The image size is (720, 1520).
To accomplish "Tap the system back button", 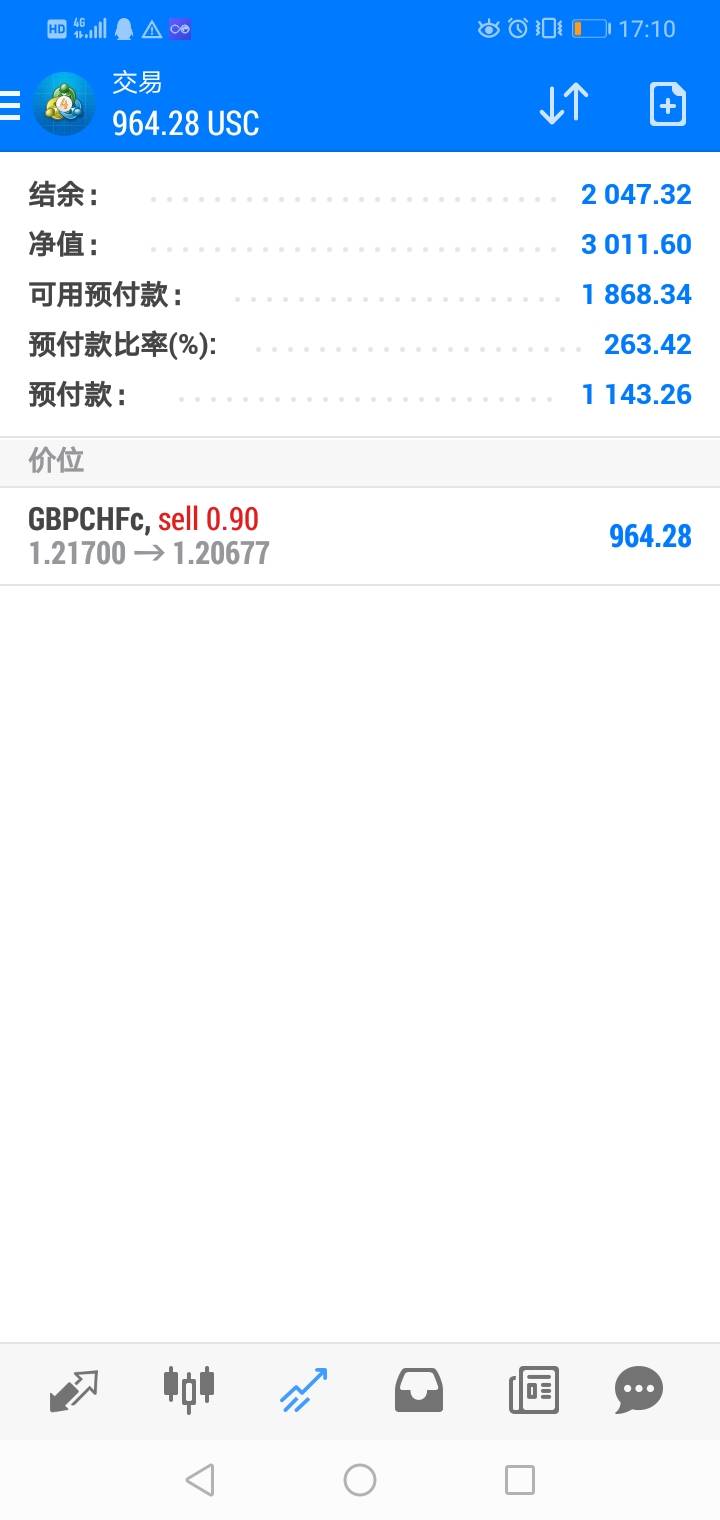I will pos(200,1479).
